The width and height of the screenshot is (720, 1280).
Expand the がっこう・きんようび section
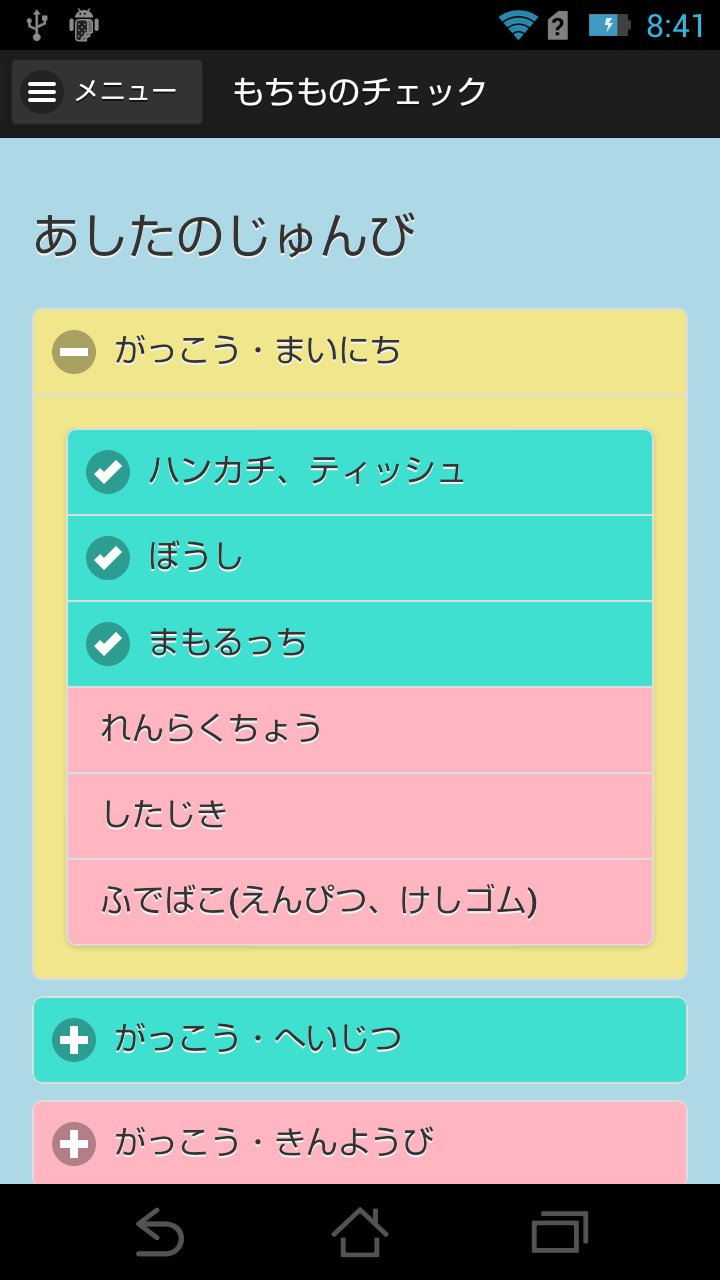[x=360, y=1143]
